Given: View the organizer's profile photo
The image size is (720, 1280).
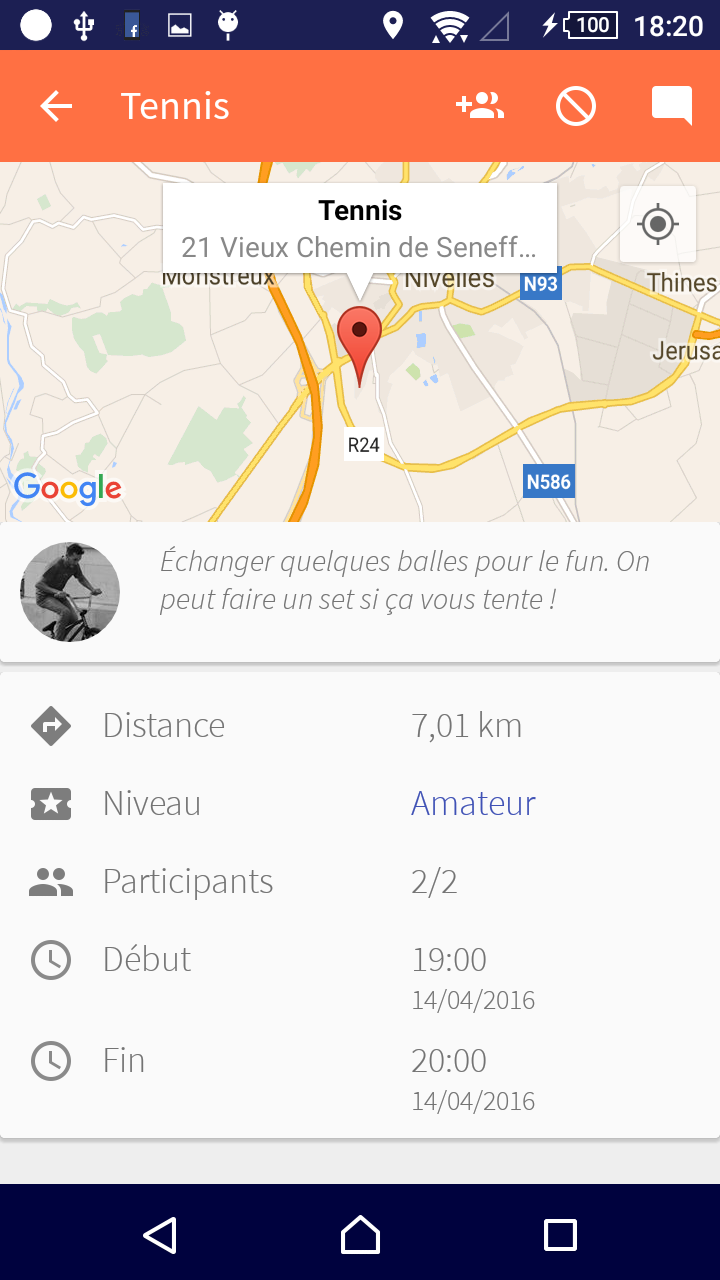Looking at the screenshot, I should [70, 592].
